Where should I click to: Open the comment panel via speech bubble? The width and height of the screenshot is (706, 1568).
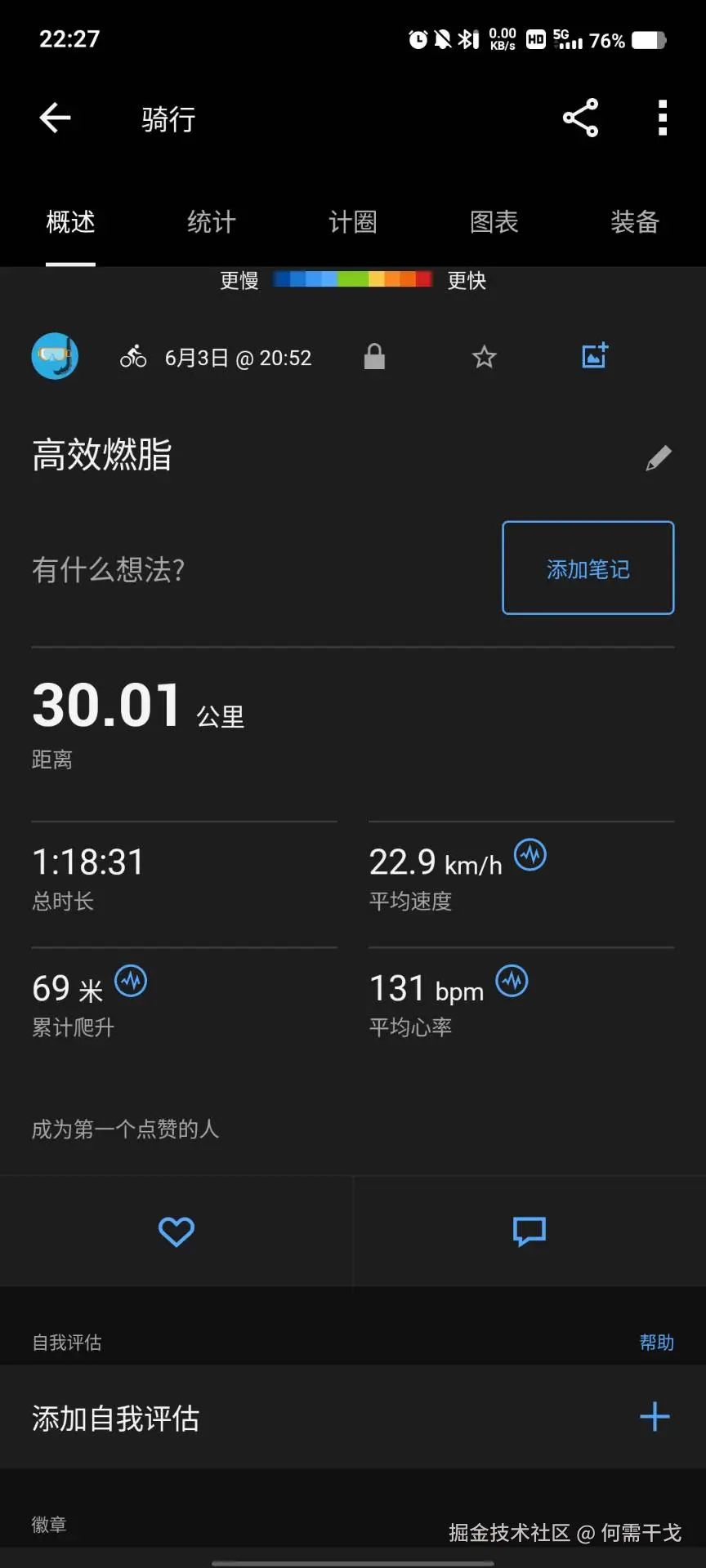[x=529, y=1231]
